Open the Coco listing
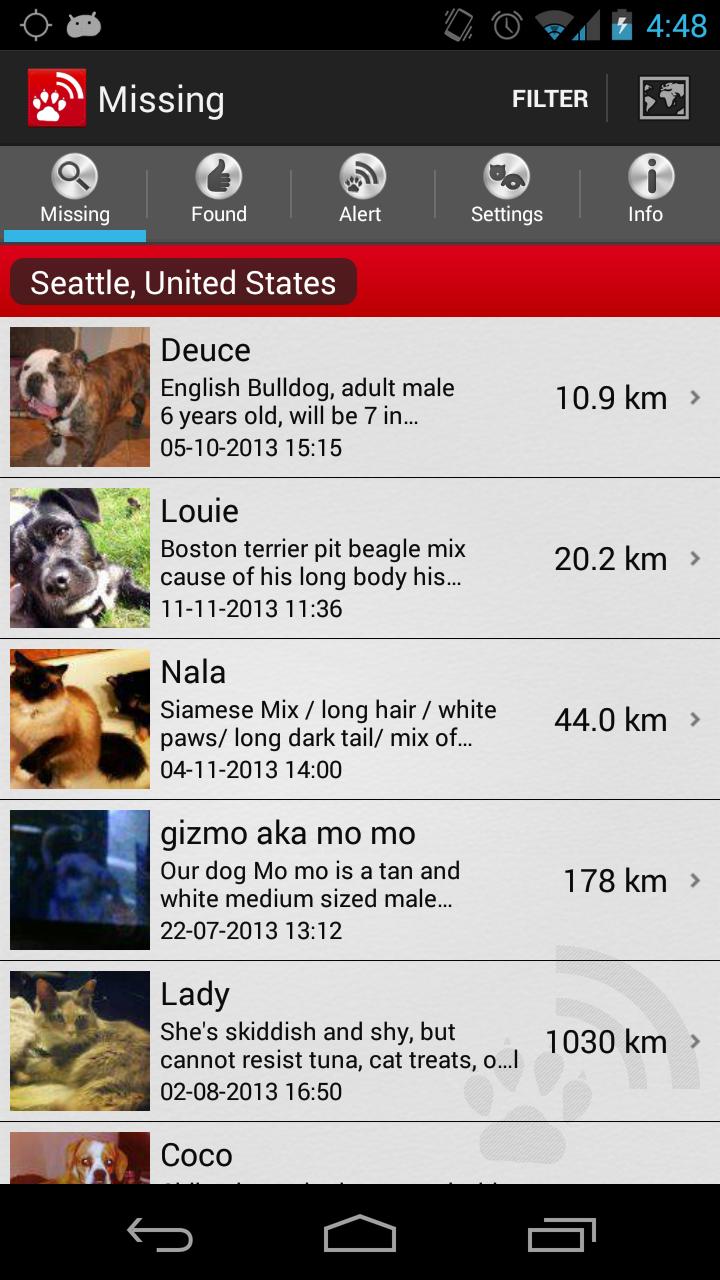The width and height of the screenshot is (720, 1280). pos(360,1156)
